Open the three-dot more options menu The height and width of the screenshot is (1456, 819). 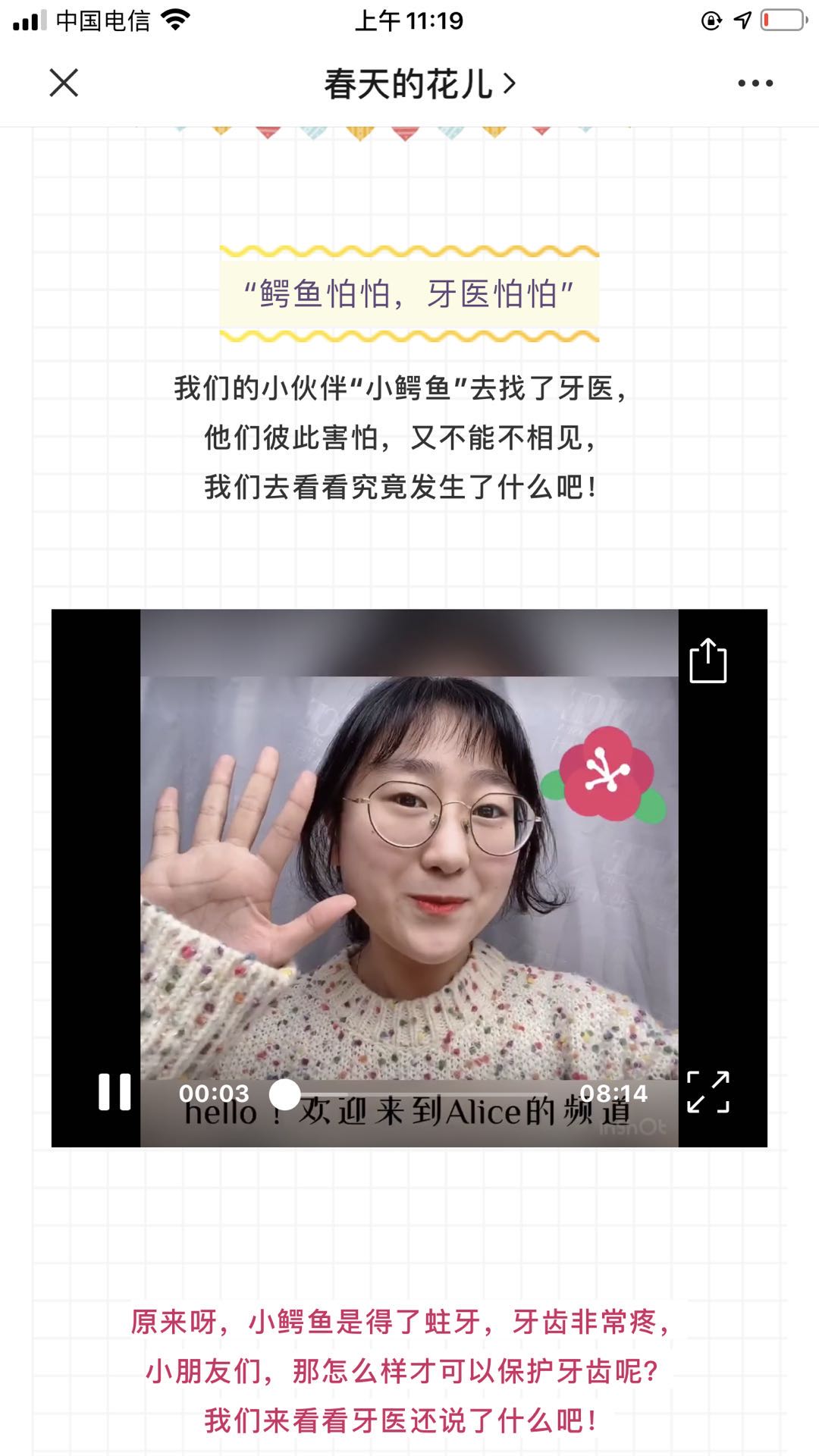(755, 83)
